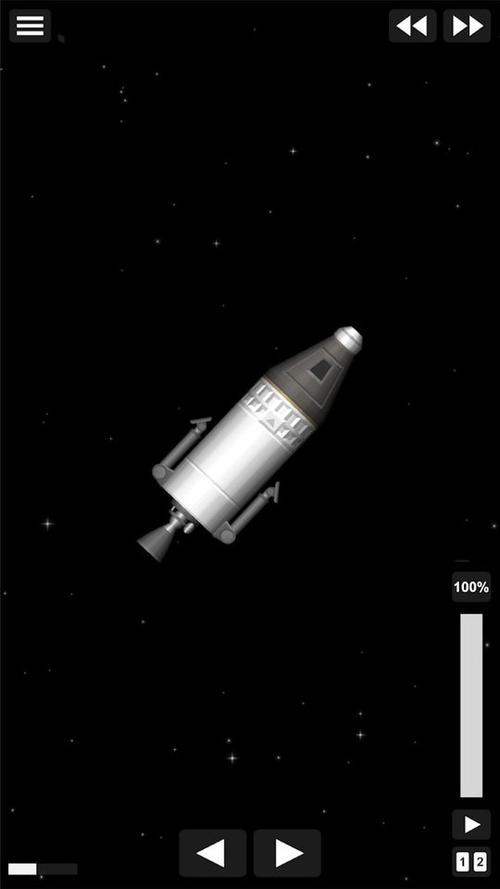The image size is (500, 889).
Task: Rotate the rocket right
Action: 287,853
